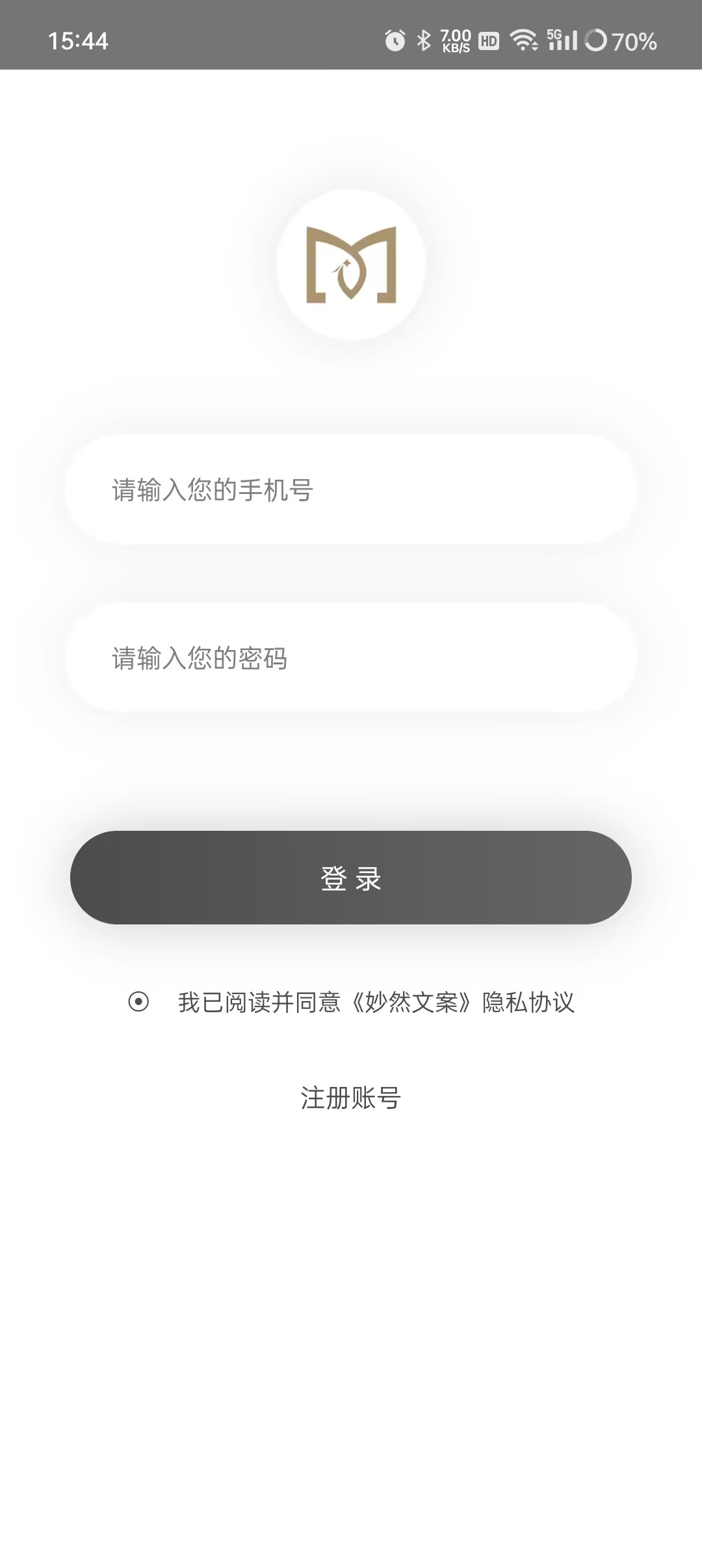
Task: Click the alarm clock status icon
Action: point(395,41)
